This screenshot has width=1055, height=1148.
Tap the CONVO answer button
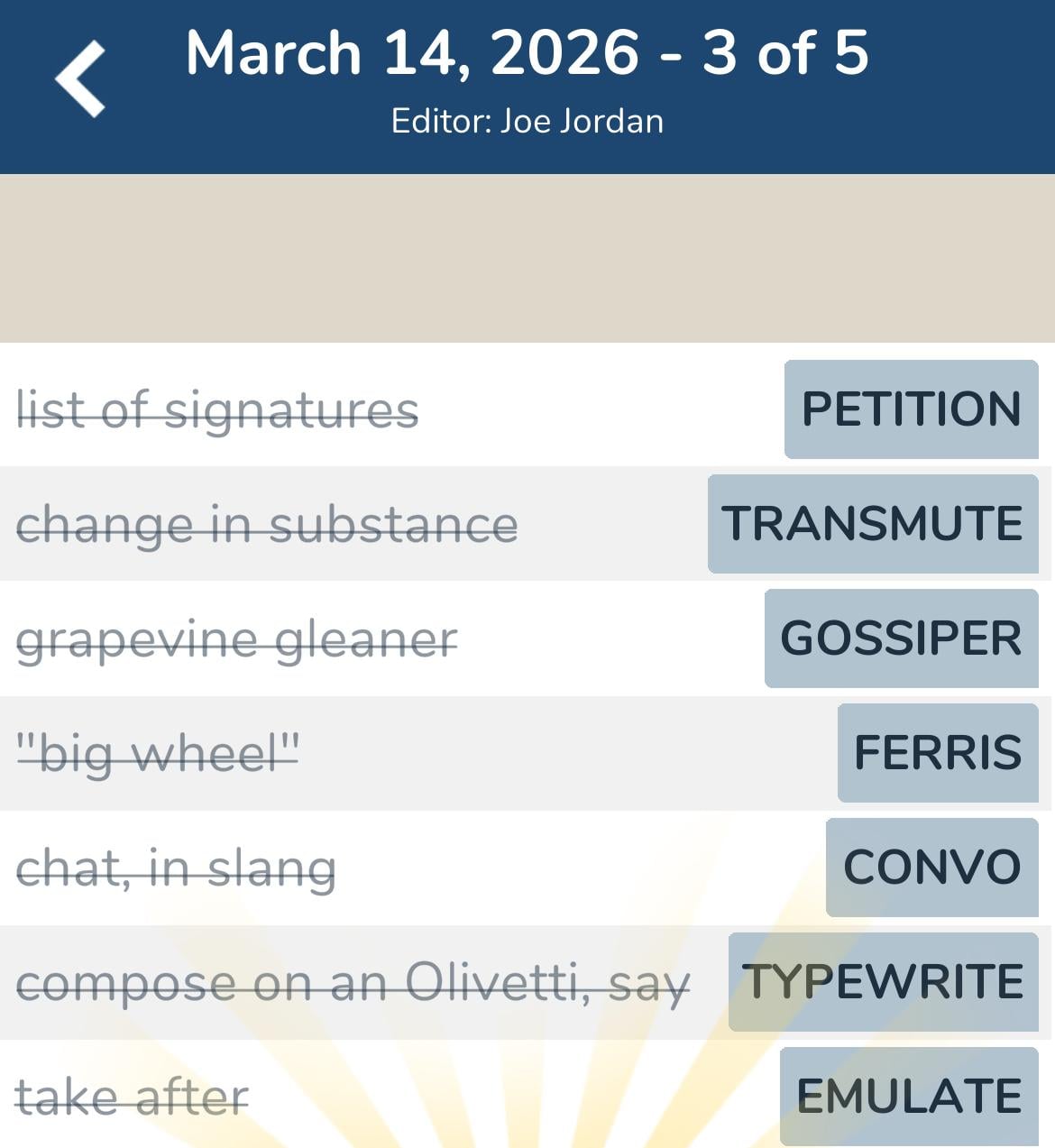931,868
